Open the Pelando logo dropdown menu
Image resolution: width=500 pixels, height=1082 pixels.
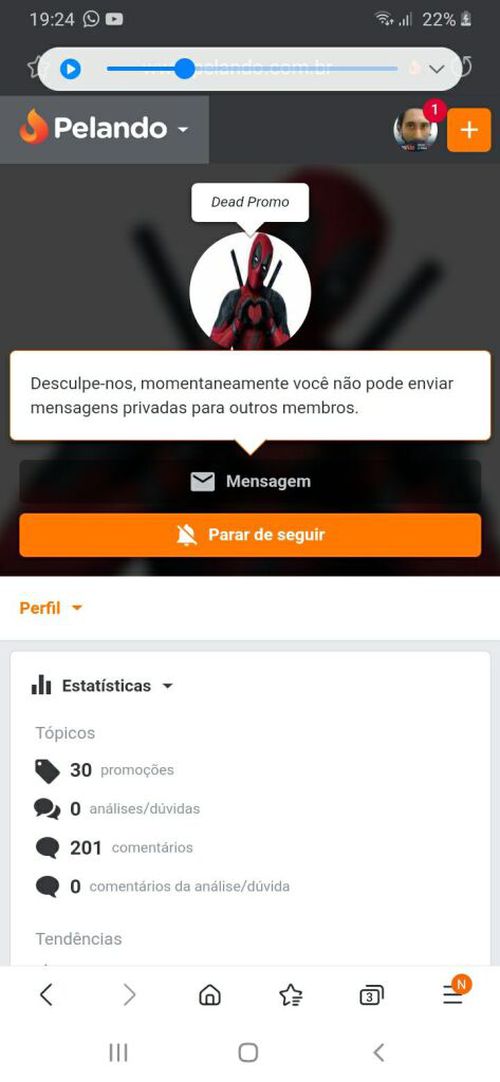tap(104, 129)
